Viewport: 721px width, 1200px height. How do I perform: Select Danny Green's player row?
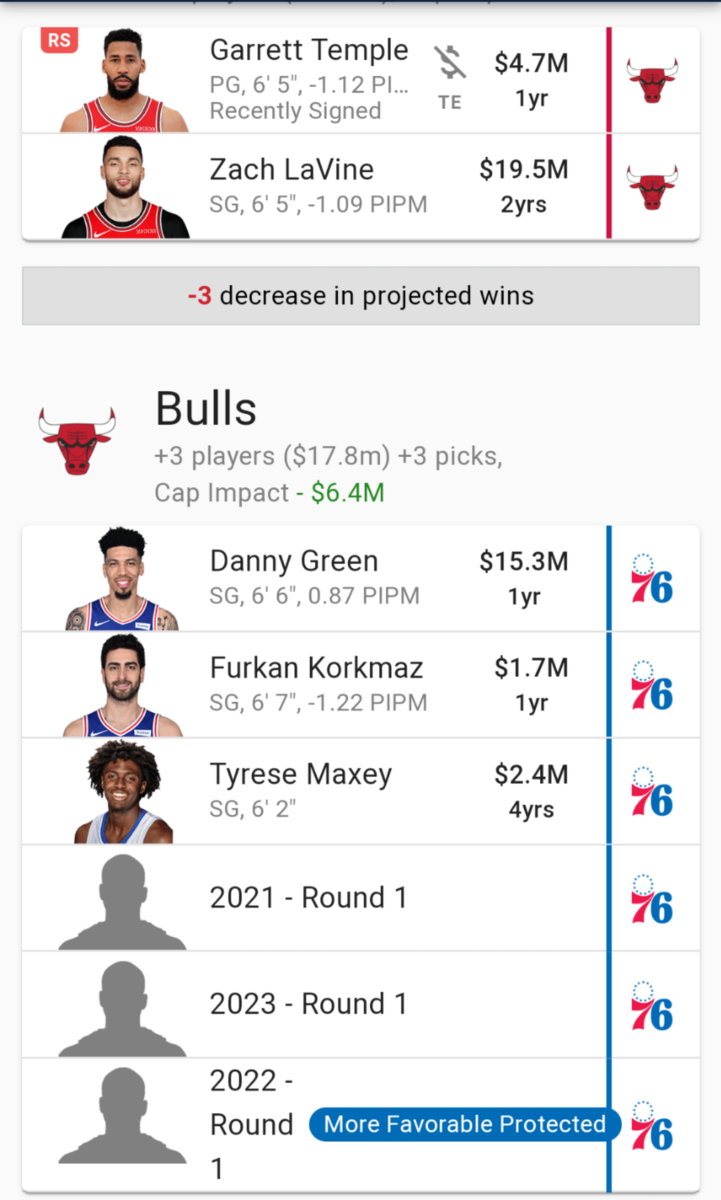pyautogui.click(x=310, y=578)
